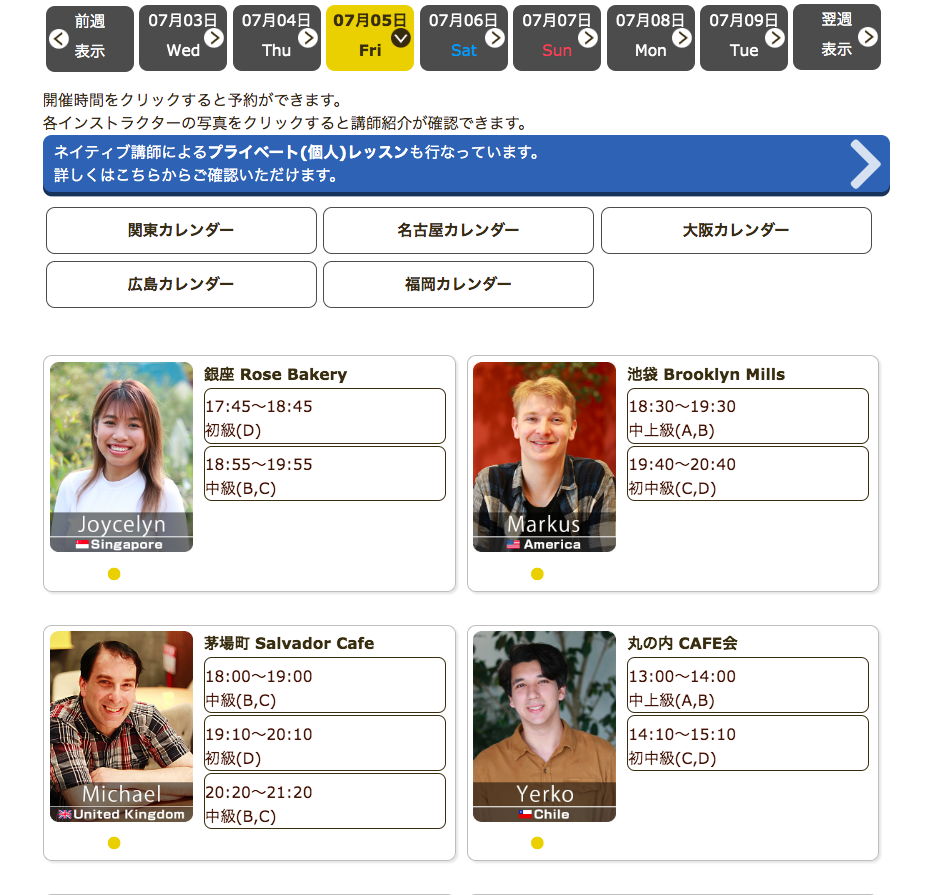Screen dimensions: 941x895
Task: Book the 19:10〜20:10 初級(D) slot at Salvador Cafe
Action: tap(324, 743)
